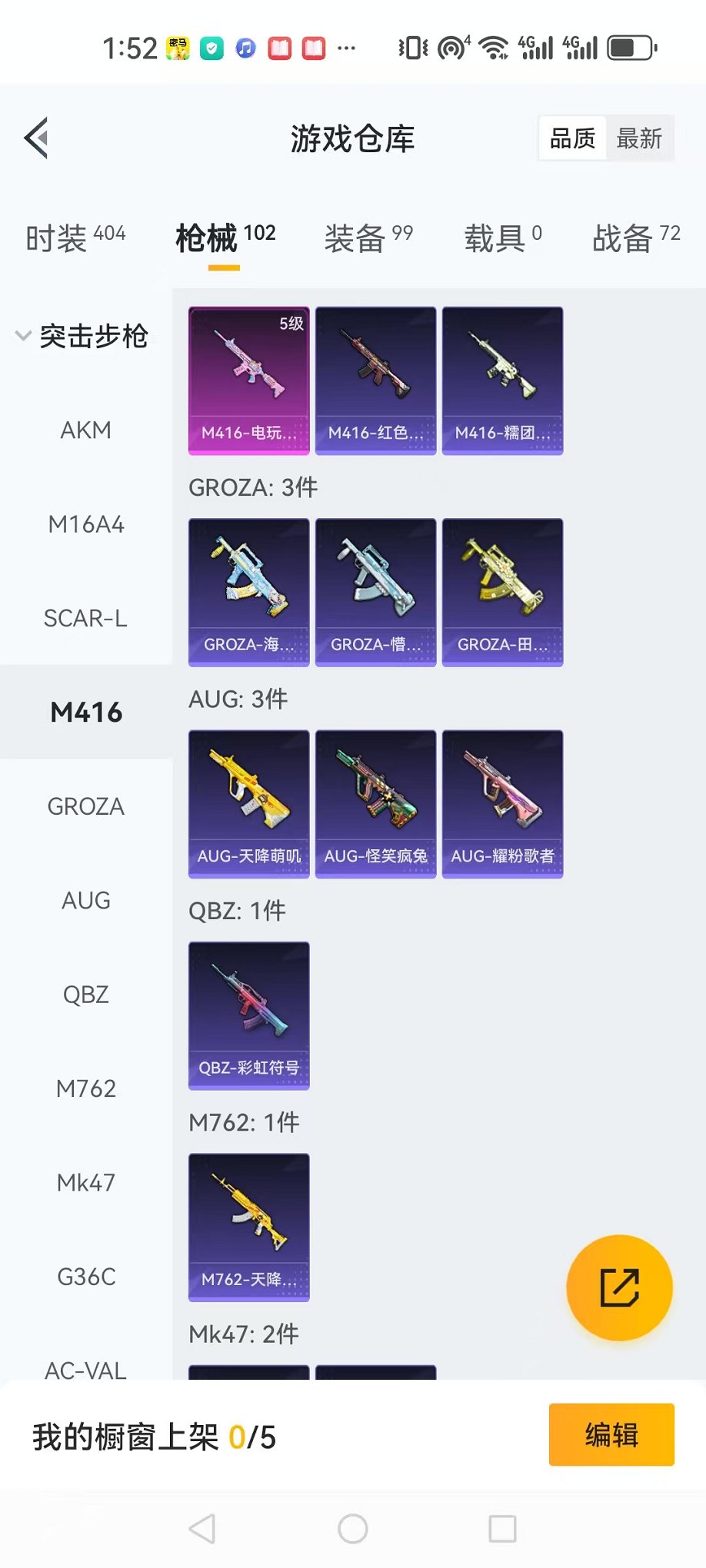706x1568 pixels.
Task: Switch to the 载具 tab
Action: tap(502, 238)
